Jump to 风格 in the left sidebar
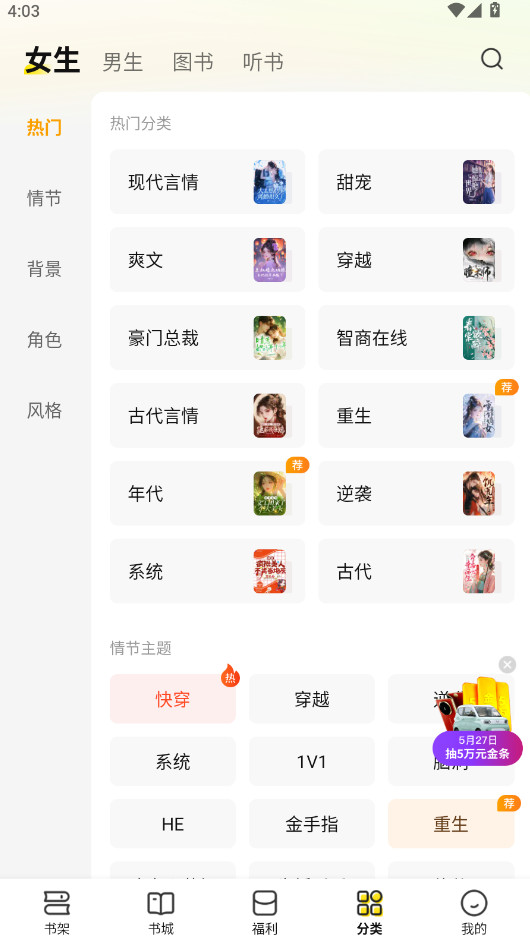 (44, 411)
